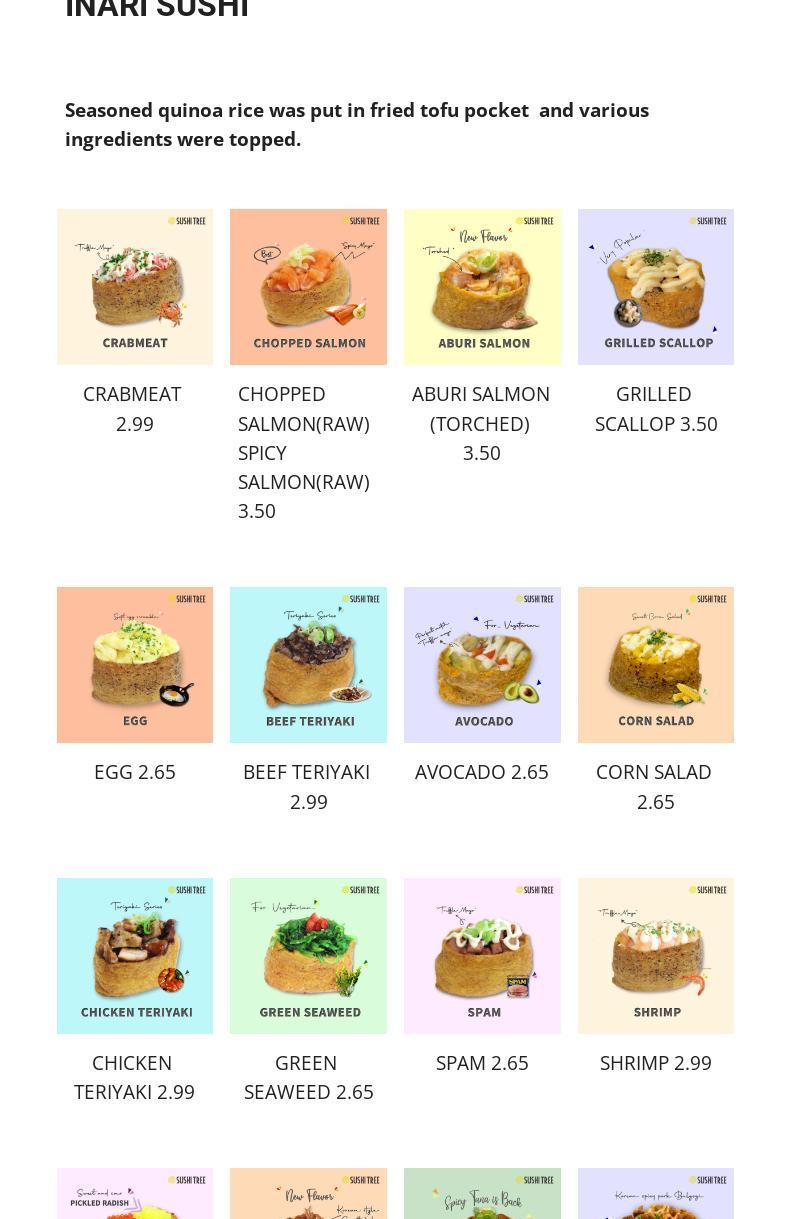Select the Spam inari picture
This screenshot has height=1219, width=791.
(482, 956)
